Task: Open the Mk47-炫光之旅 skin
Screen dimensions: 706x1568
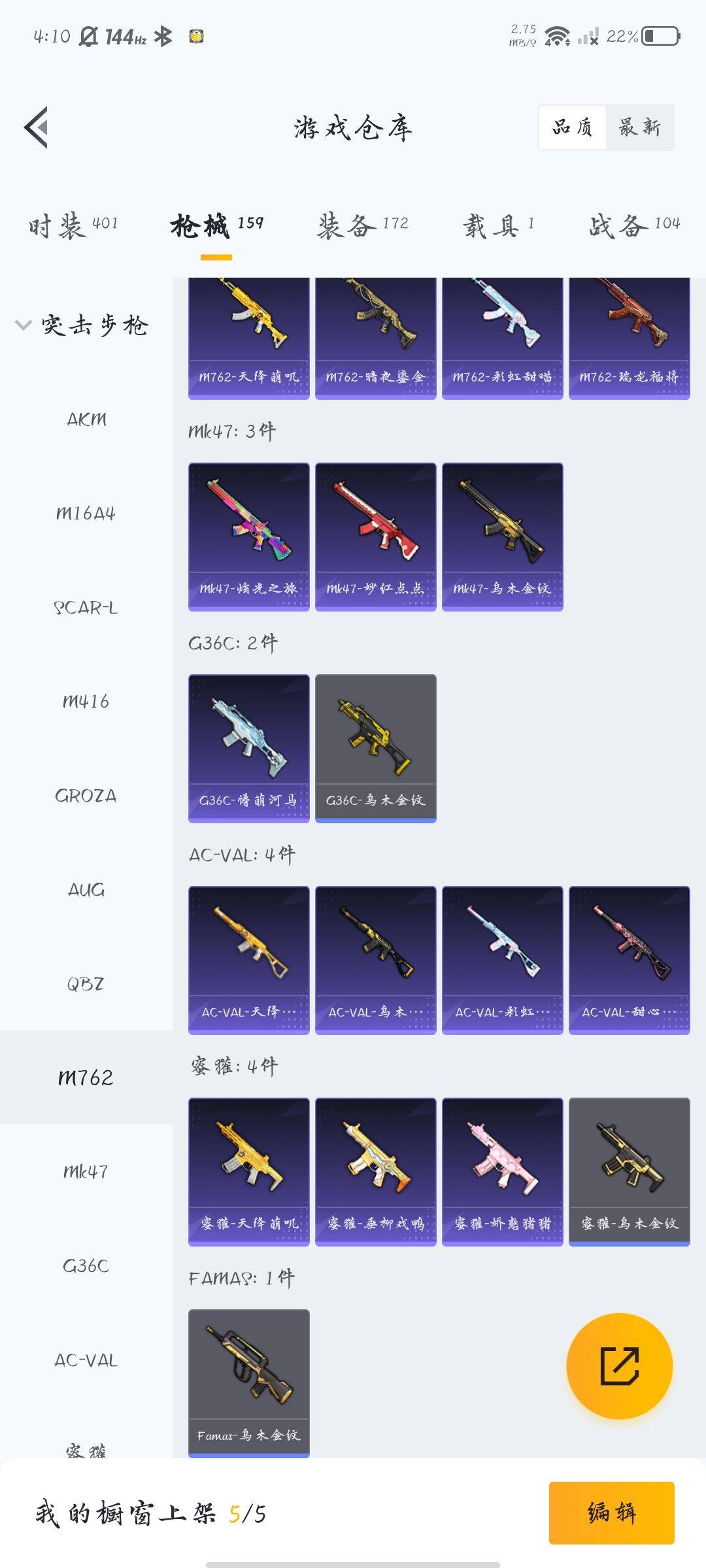Action: [248, 536]
